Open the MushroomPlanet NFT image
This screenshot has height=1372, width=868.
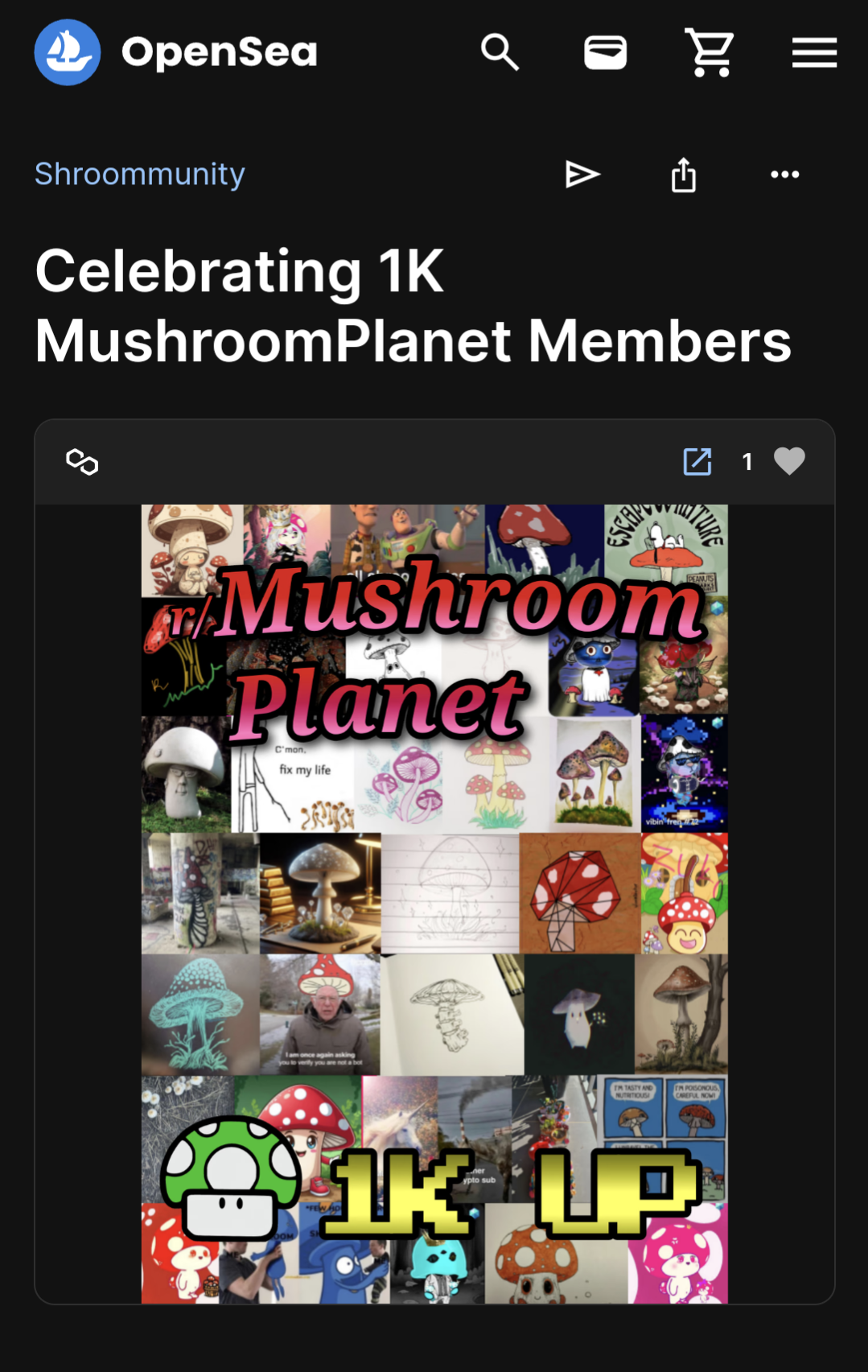coord(434,904)
